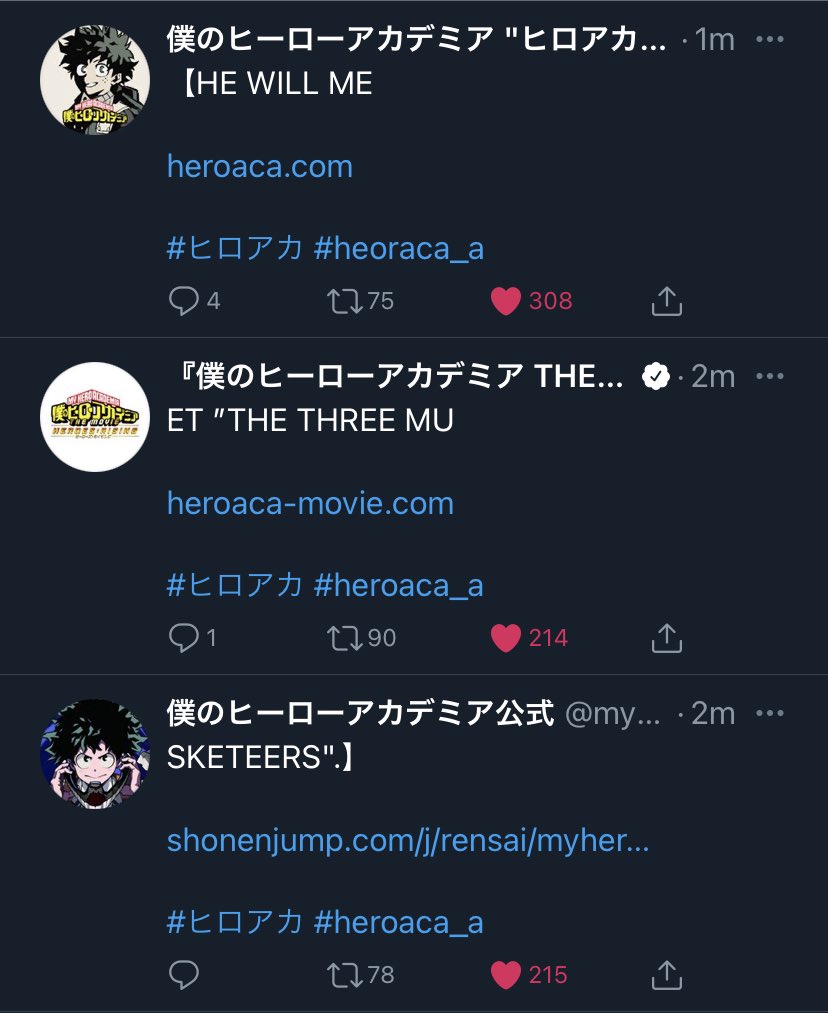Unlike the tweet with 214 likes
This screenshot has height=1013, width=828.
(x=506, y=637)
